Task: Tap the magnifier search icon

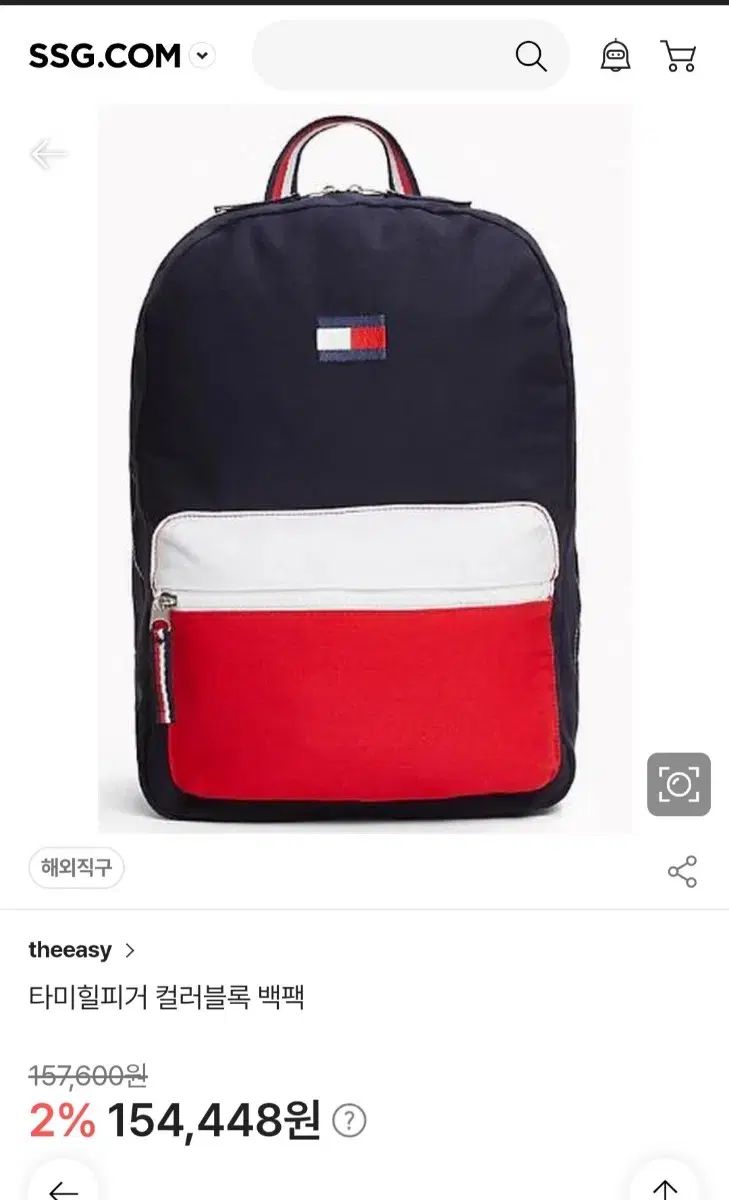Action: click(x=531, y=56)
